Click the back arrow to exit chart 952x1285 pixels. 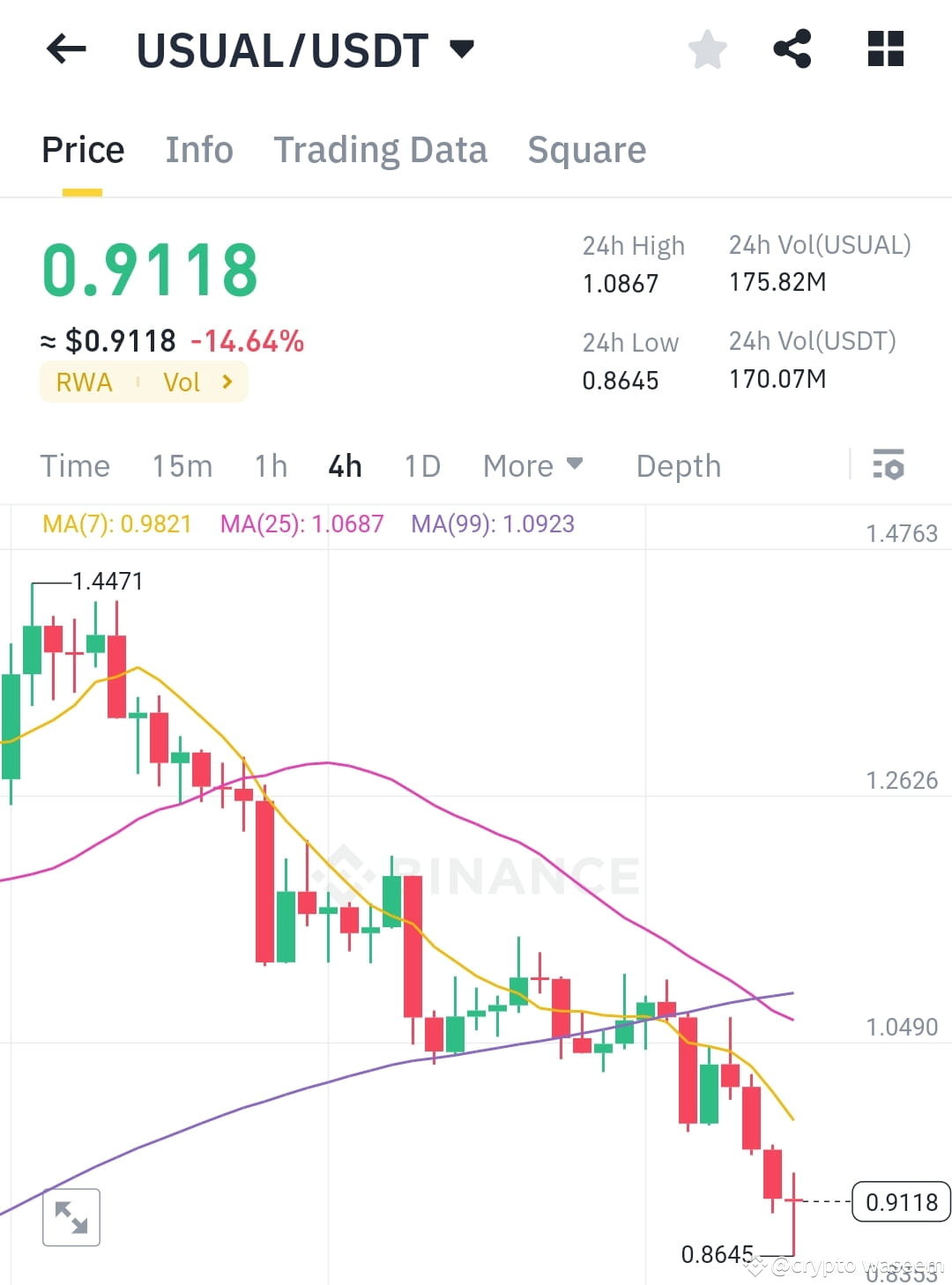pyautogui.click(x=64, y=48)
